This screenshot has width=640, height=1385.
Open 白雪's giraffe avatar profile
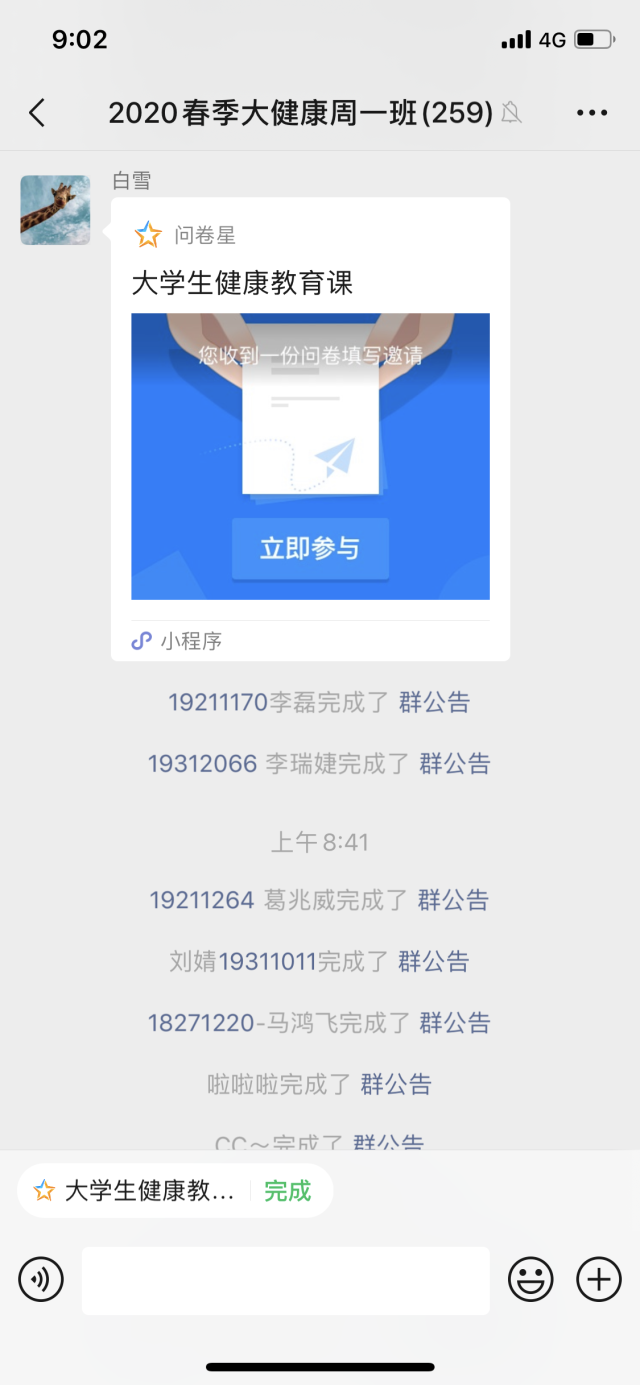coord(55,210)
